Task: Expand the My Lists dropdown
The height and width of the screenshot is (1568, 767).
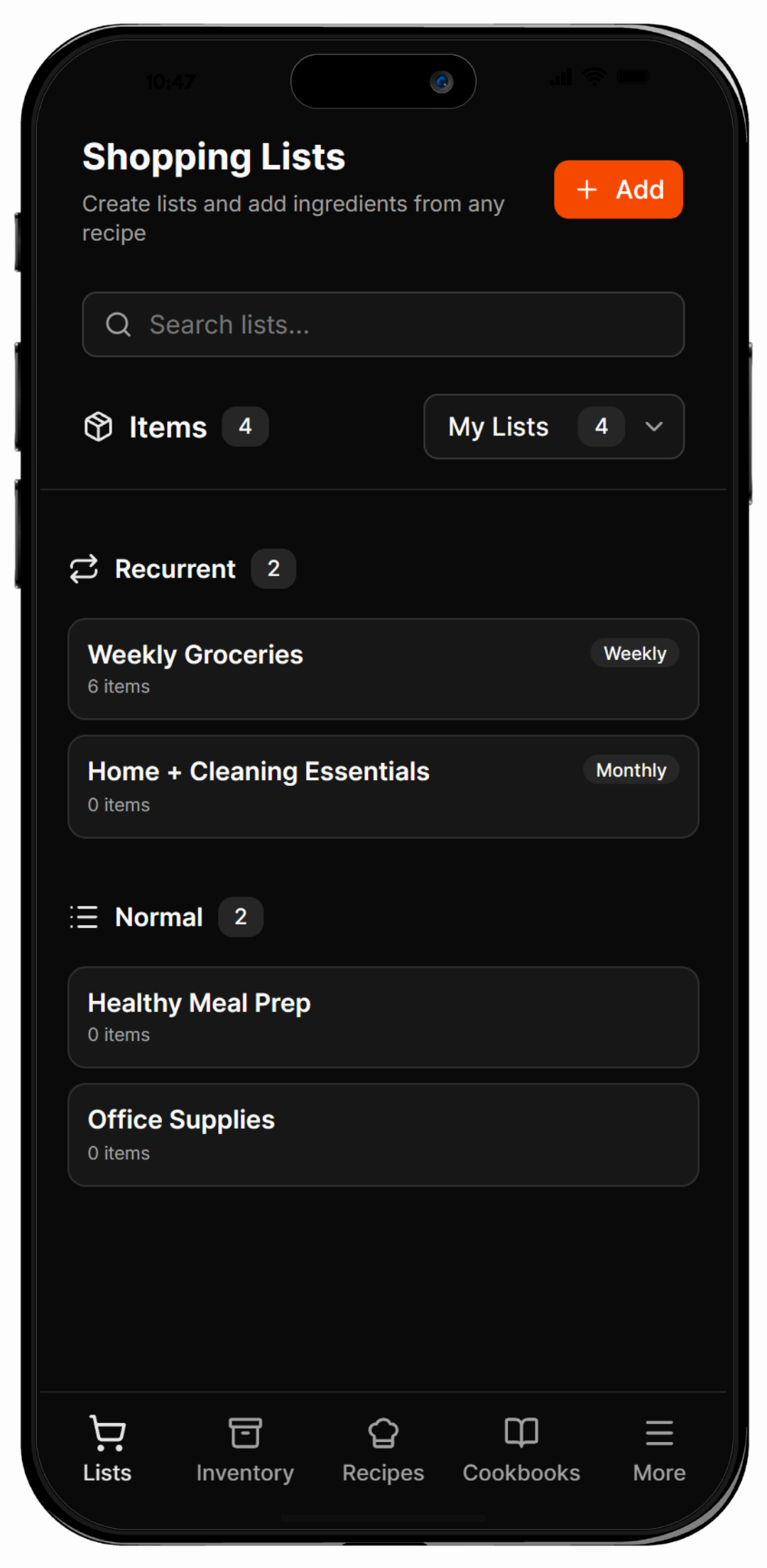Action: pyautogui.click(x=554, y=426)
